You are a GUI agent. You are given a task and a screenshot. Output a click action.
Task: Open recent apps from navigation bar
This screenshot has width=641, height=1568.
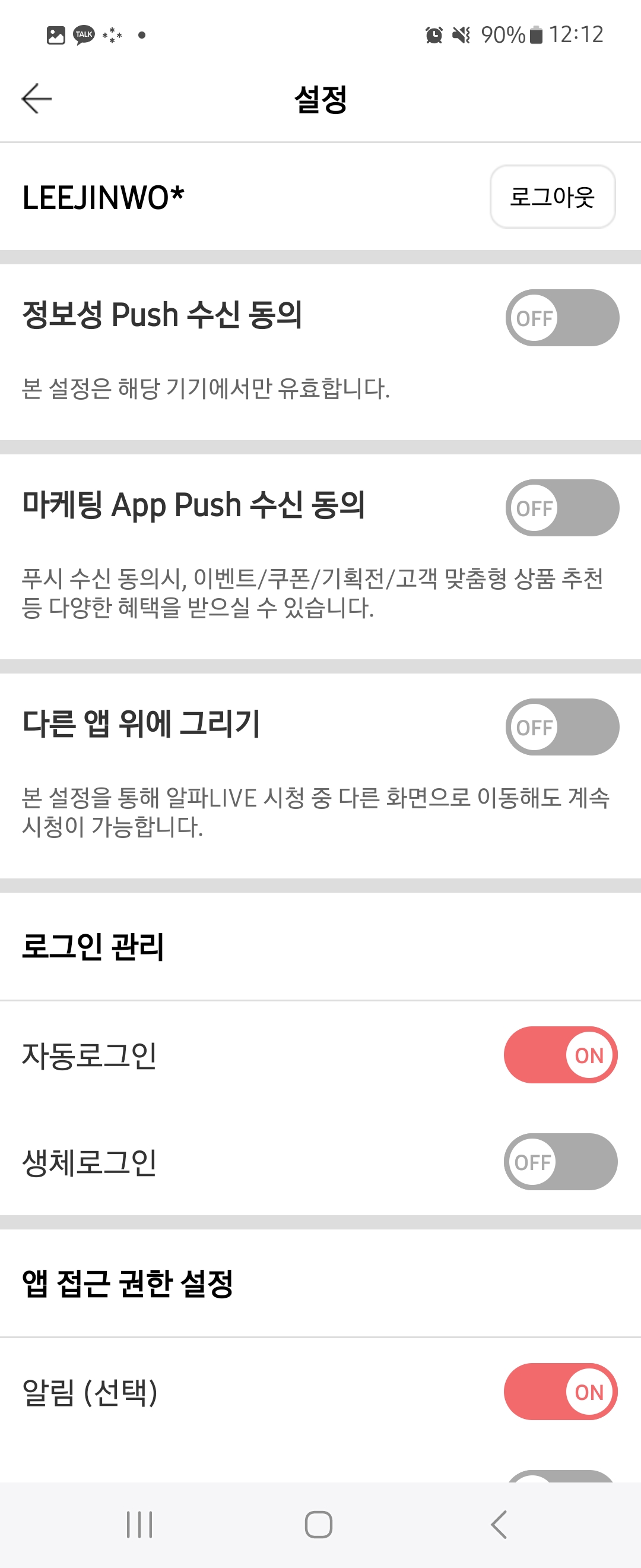point(139,1524)
